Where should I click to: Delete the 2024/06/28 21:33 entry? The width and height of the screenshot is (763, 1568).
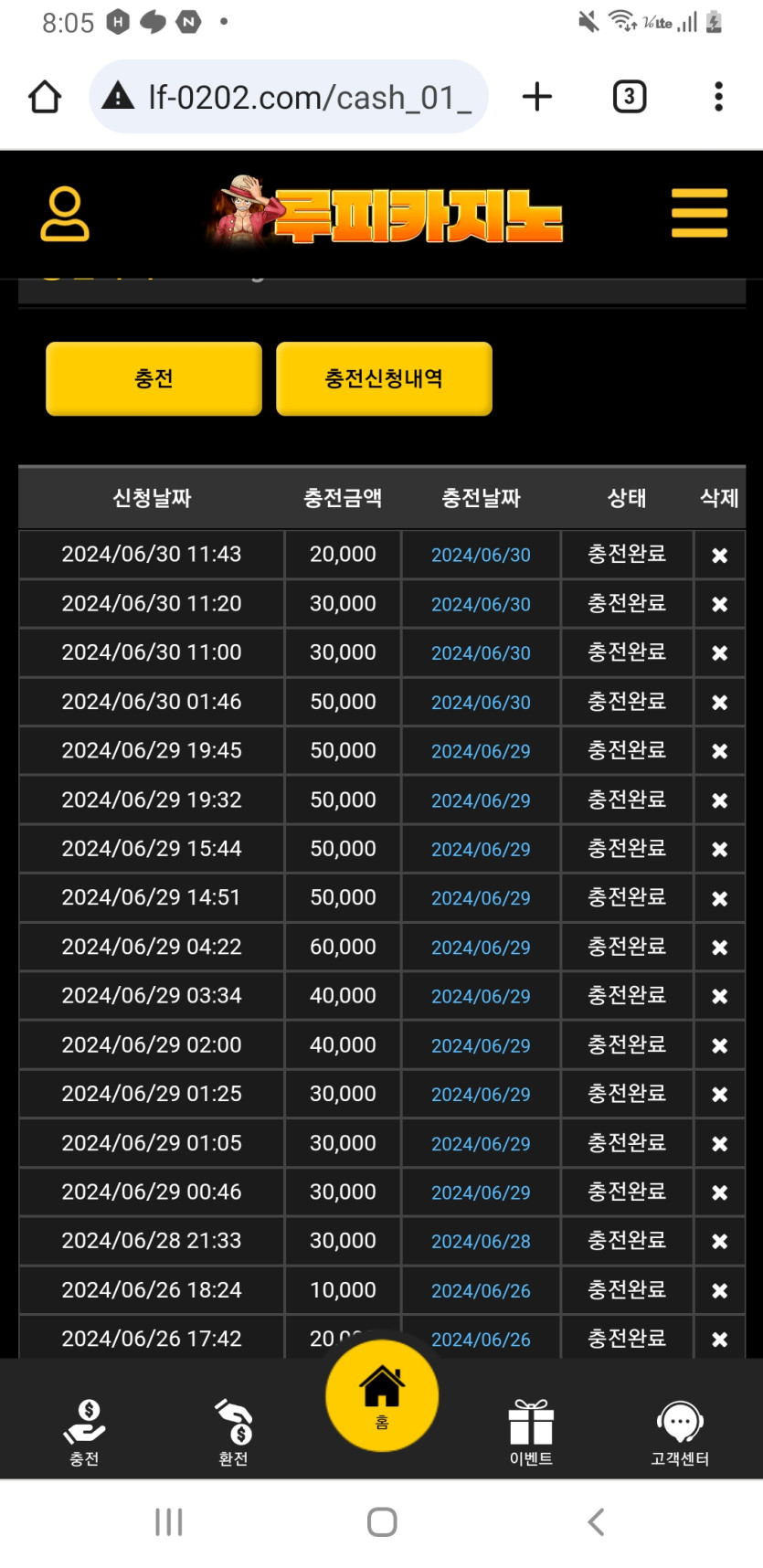click(719, 1242)
